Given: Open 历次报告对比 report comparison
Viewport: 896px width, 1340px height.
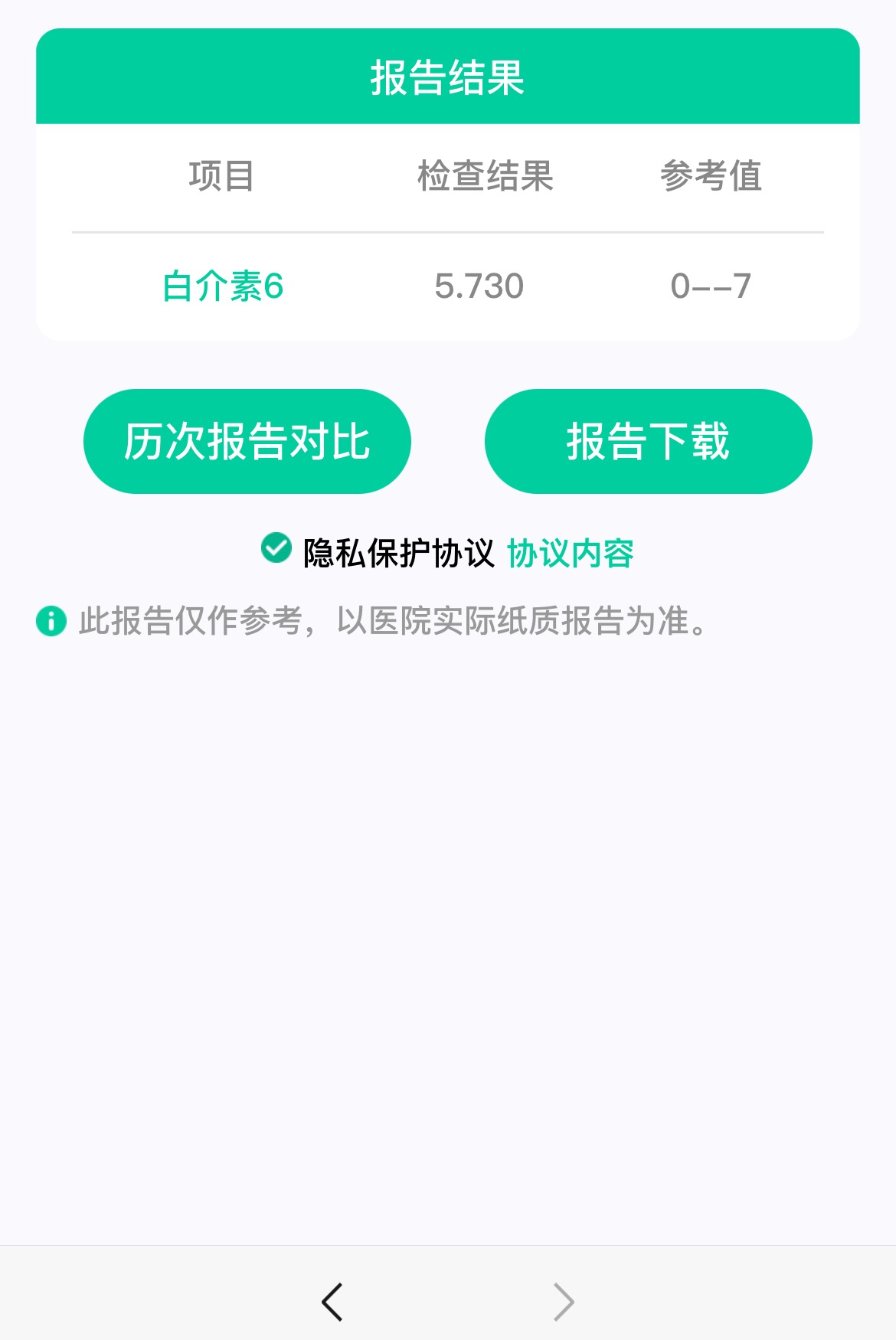Looking at the screenshot, I should click(247, 442).
